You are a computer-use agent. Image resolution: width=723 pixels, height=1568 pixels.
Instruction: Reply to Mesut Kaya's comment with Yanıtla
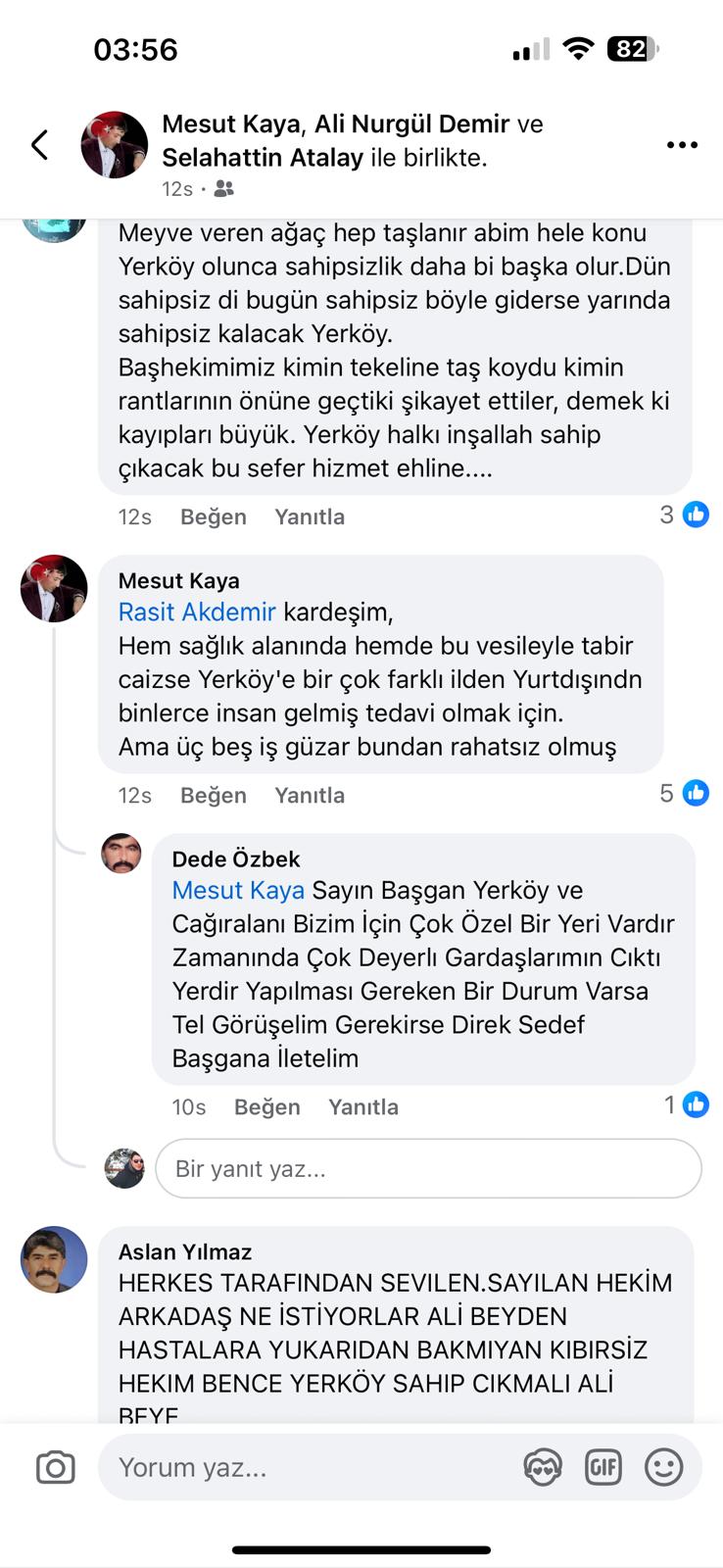[x=310, y=796]
